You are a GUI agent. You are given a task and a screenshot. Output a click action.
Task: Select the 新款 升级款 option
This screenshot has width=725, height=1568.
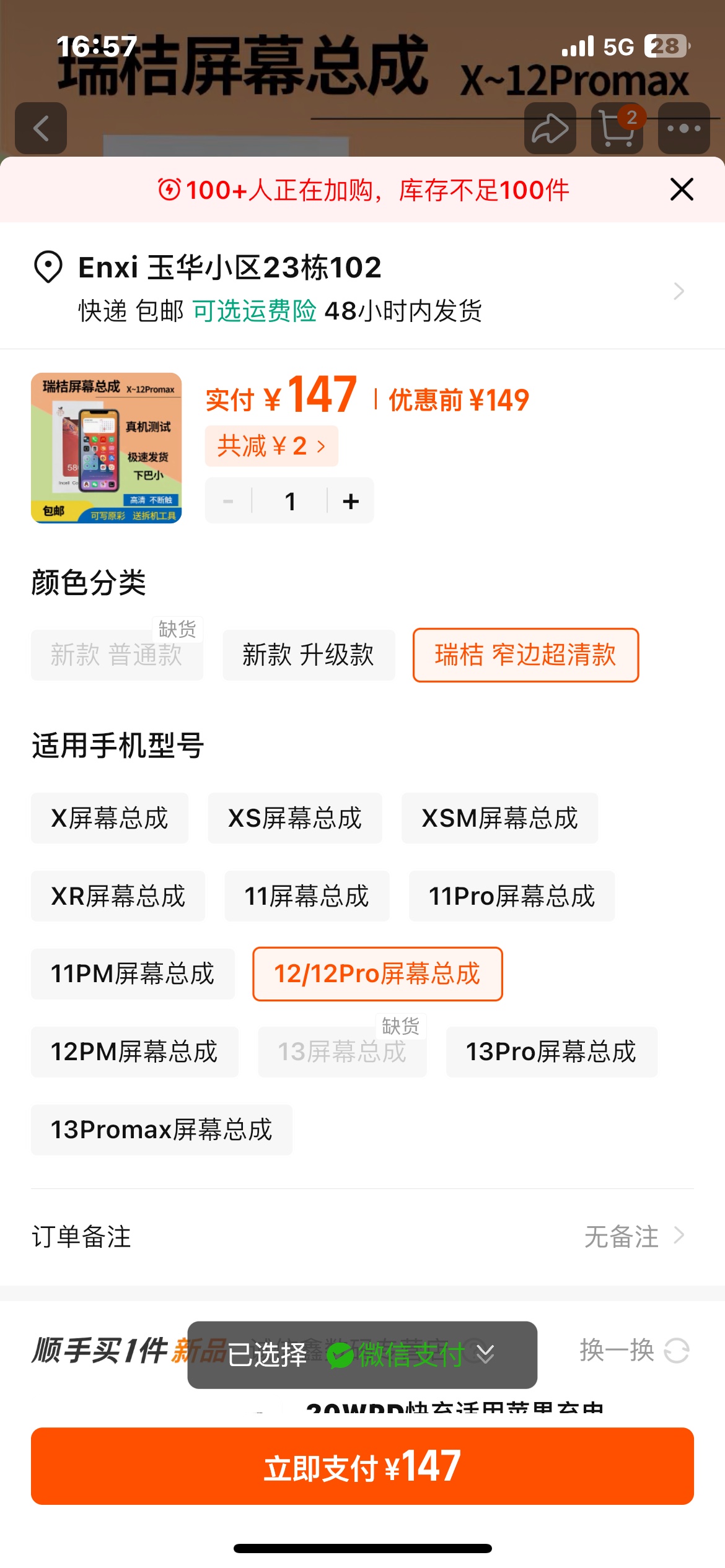click(309, 655)
